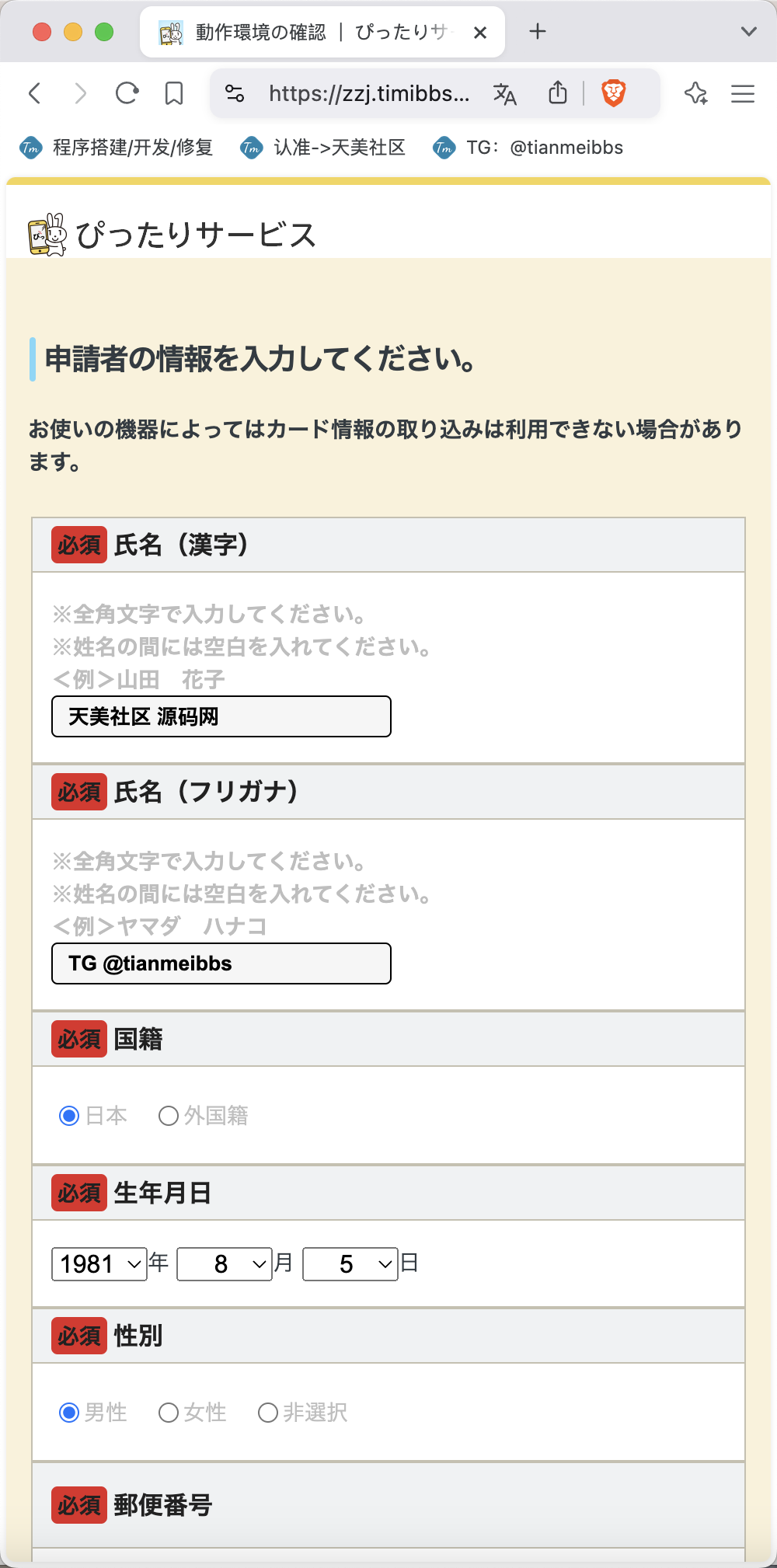Screen dimensions: 777x1568
Task: Open the birth day dropdown
Action: [350, 1264]
